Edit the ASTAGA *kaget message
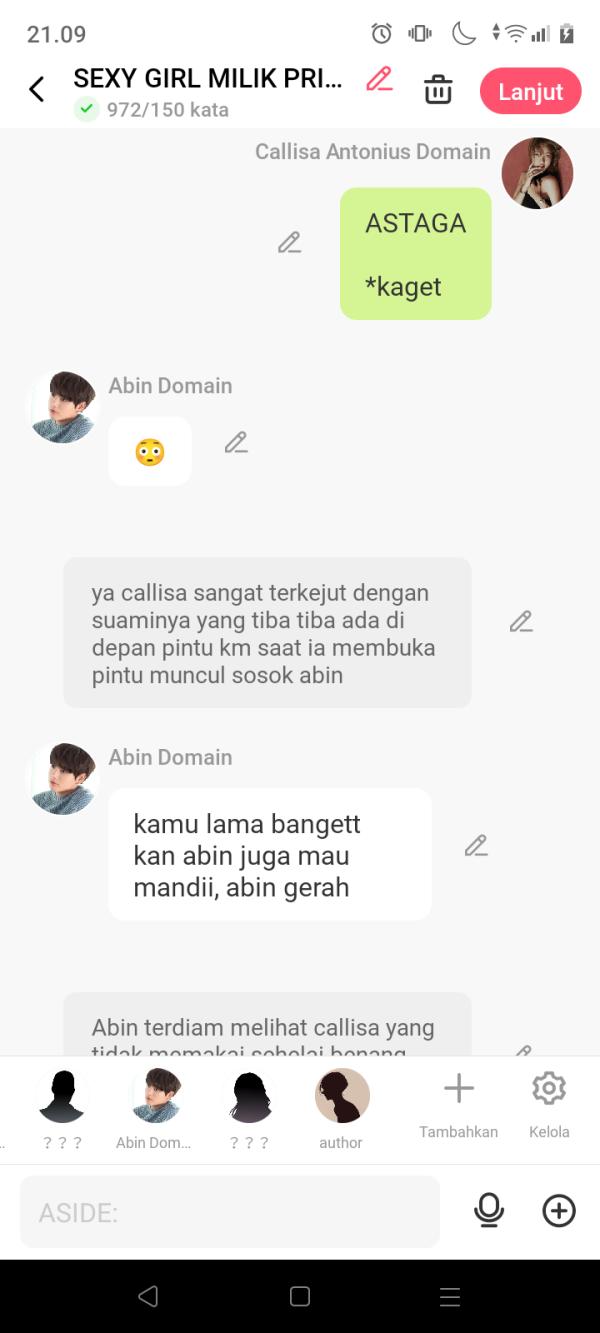The image size is (600, 1333). 289,242
